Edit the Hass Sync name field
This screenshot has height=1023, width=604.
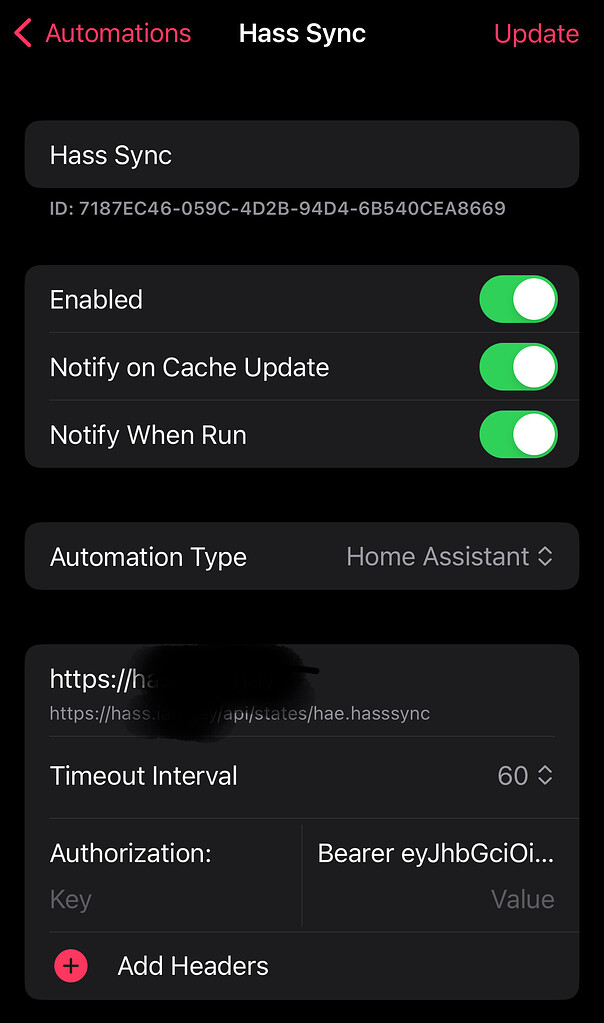click(x=302, y=155)
